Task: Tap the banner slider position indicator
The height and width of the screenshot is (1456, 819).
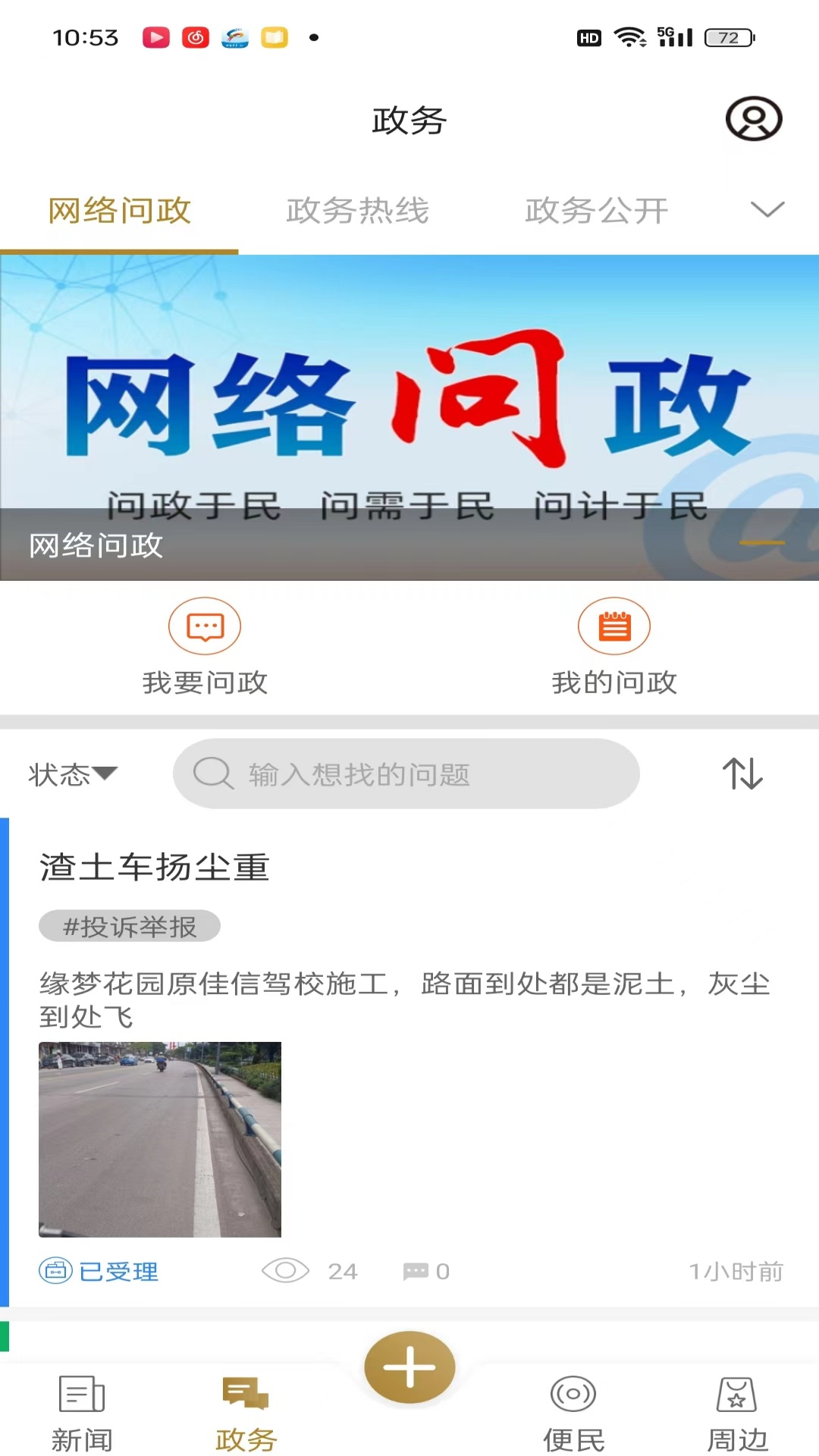Action: [761, 543]
